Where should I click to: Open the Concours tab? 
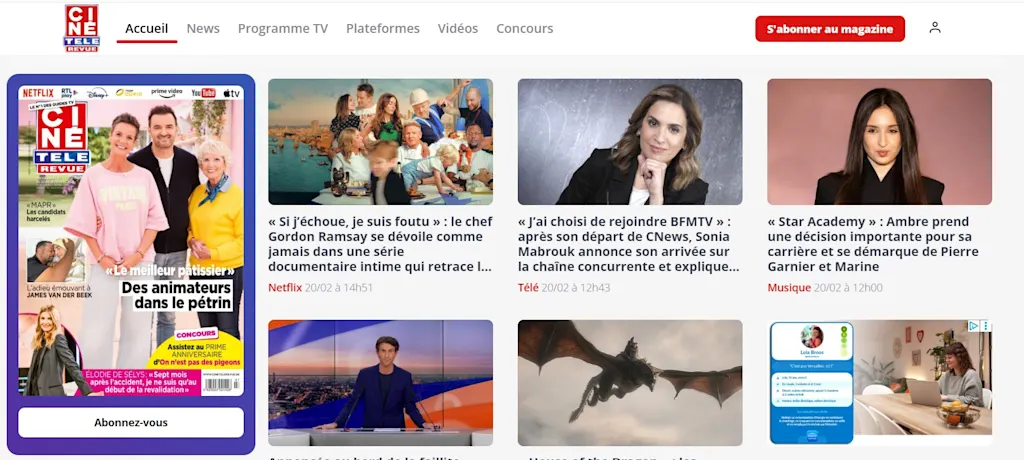pos(525,29)
